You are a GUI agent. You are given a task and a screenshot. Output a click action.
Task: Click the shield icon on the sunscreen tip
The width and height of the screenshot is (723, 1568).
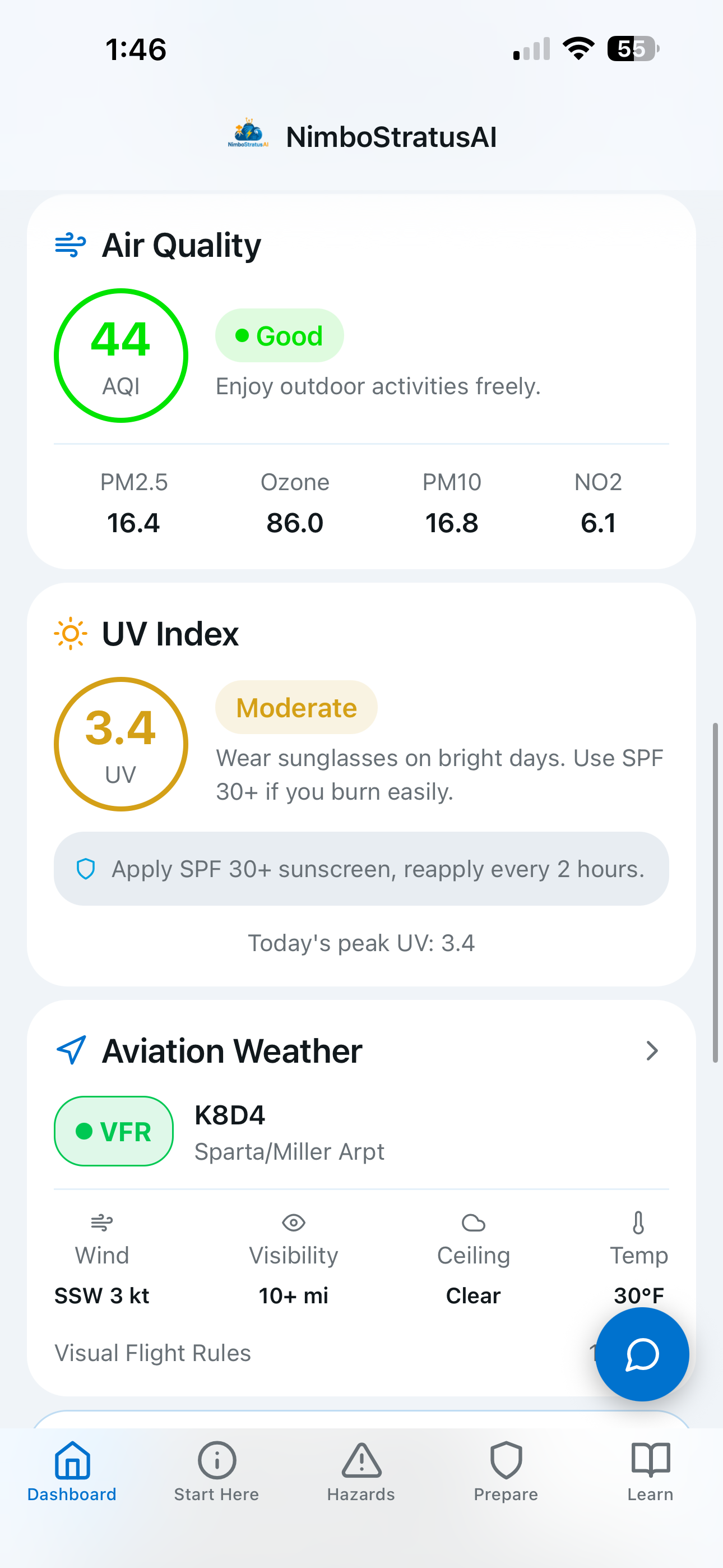(x=86, y=869)
